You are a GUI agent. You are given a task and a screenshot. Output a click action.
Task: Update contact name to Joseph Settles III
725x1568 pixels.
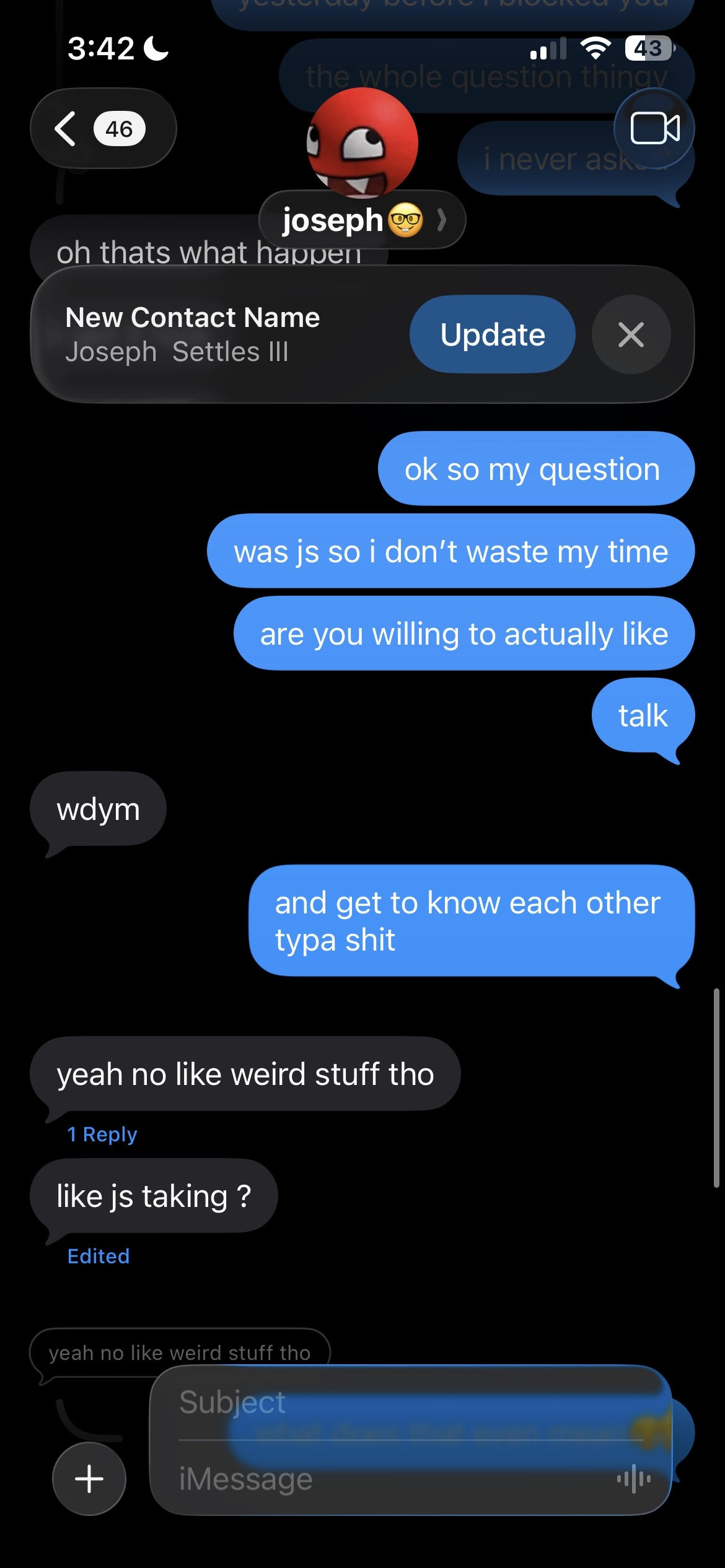[492, 334]
